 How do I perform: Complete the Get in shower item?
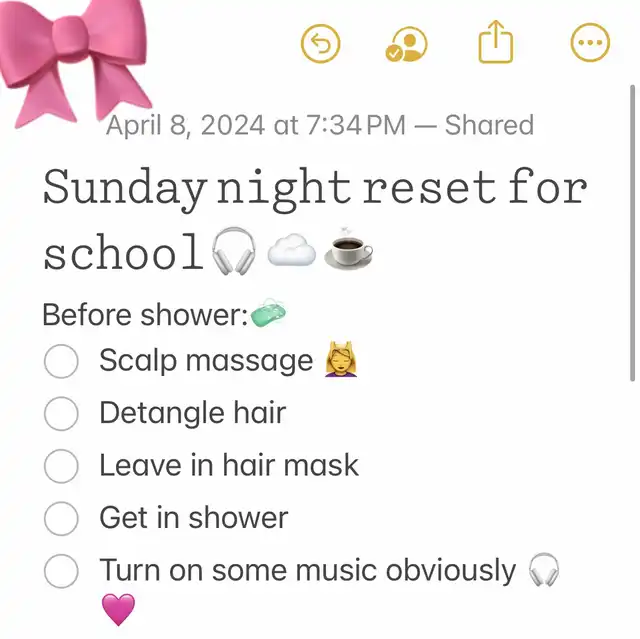pyautogui.click(x=61, y=518)
